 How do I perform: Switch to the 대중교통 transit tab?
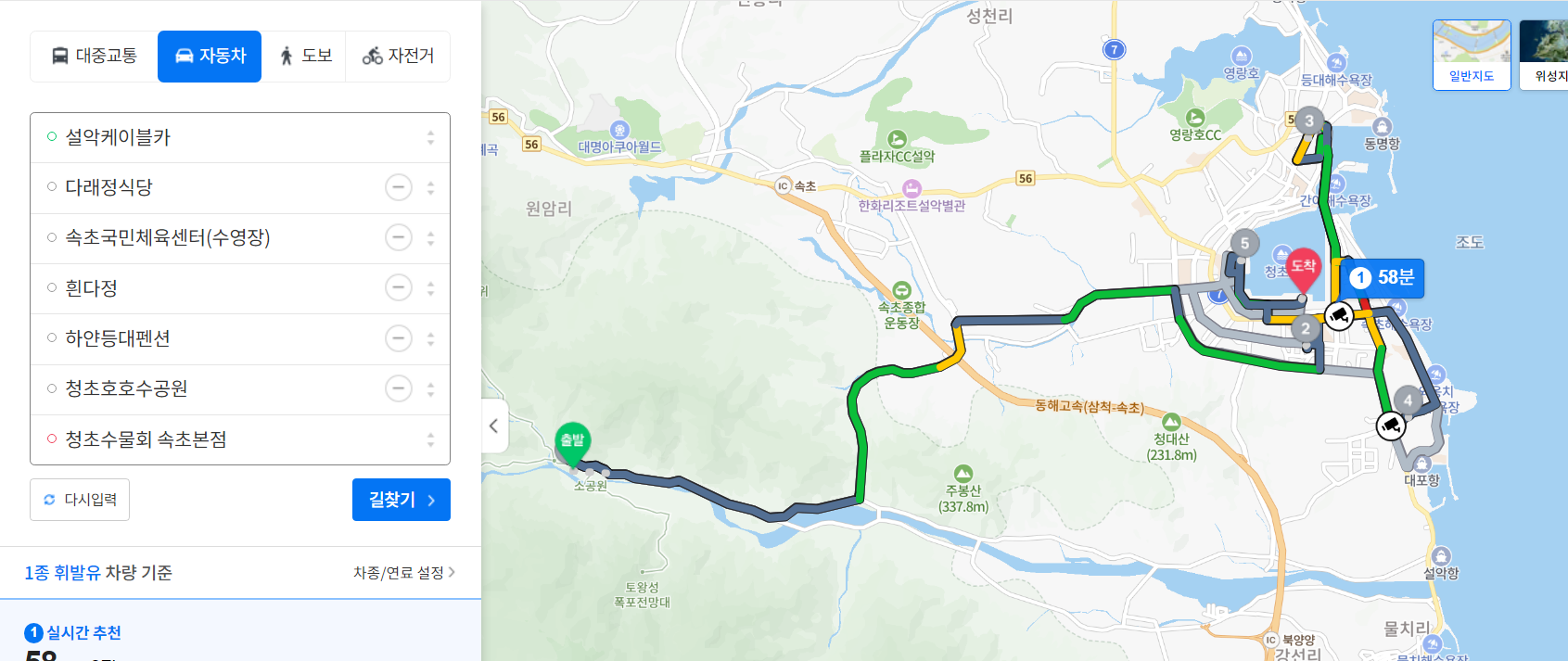click(x=94, y=56)
